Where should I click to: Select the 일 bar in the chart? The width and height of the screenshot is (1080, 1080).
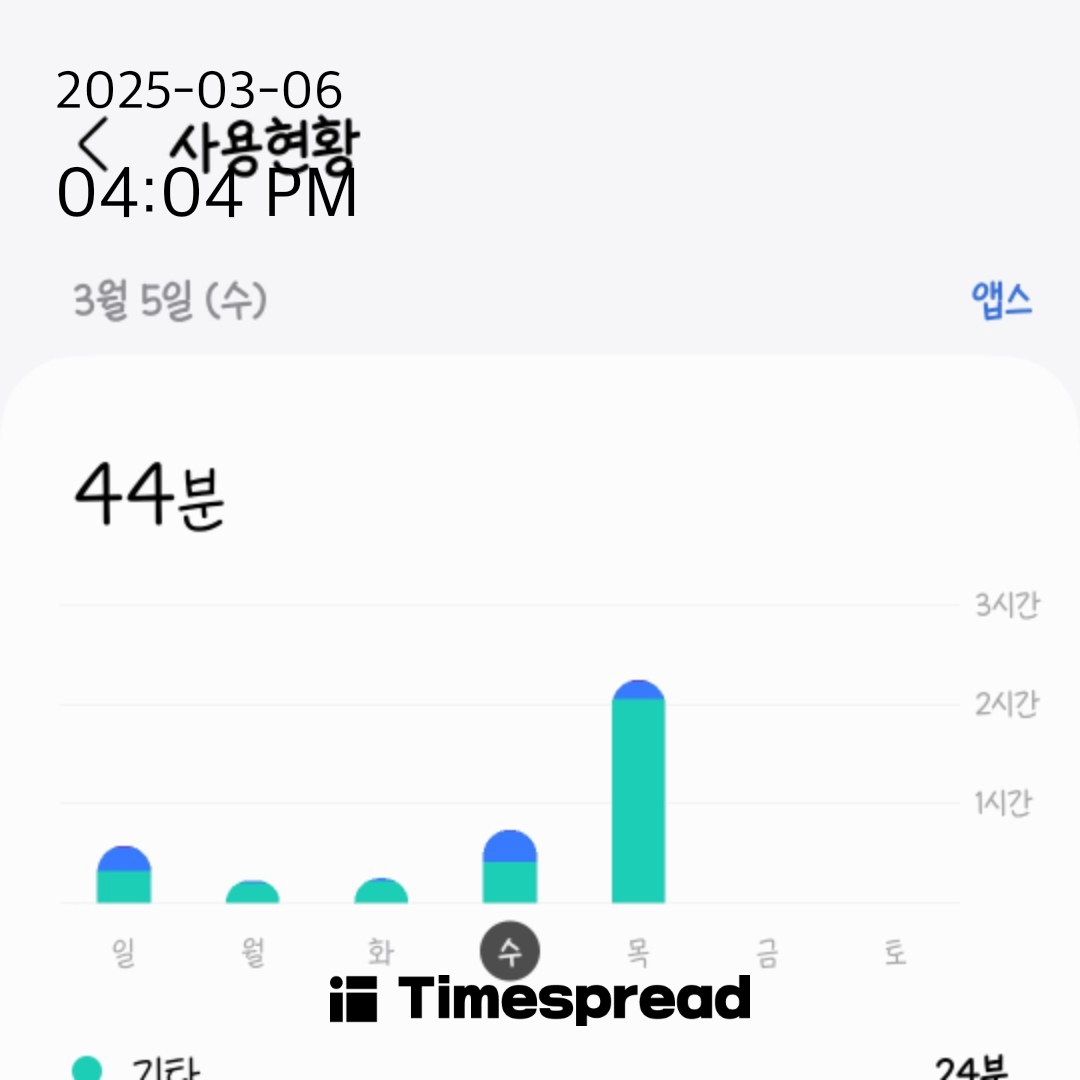(124, 877)
